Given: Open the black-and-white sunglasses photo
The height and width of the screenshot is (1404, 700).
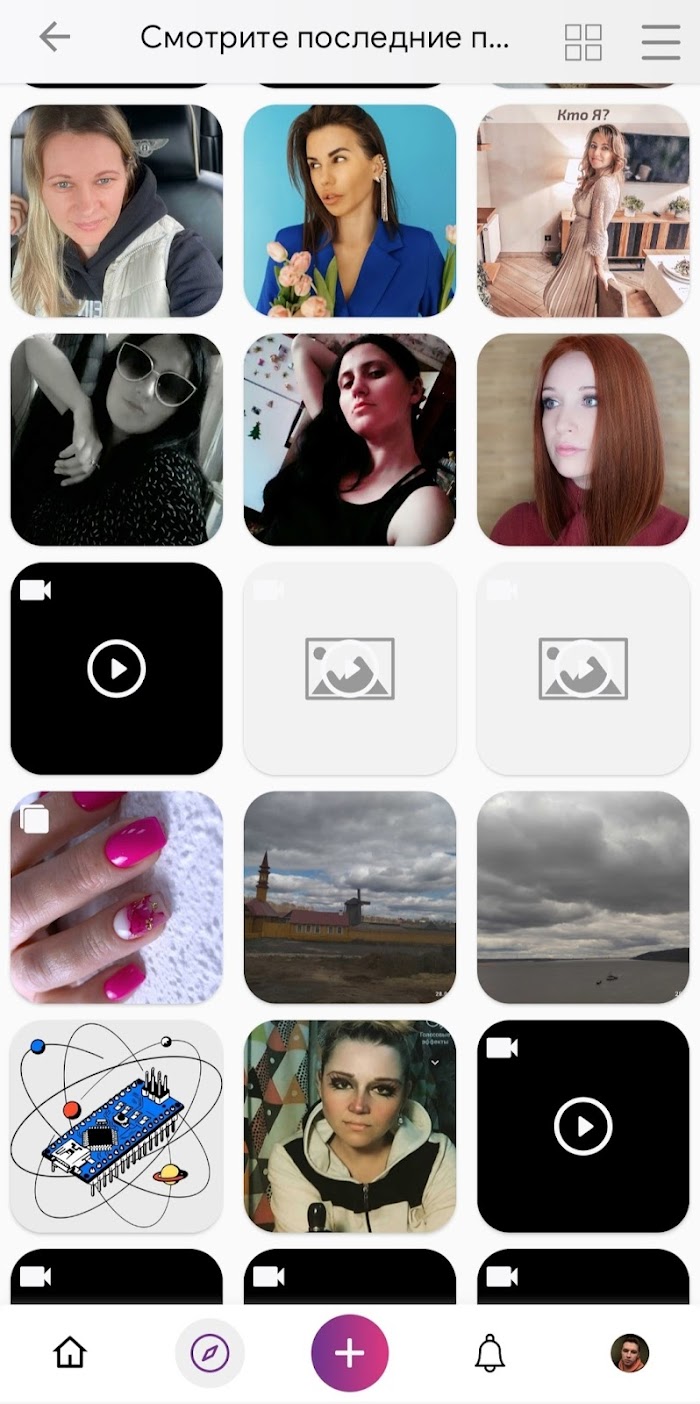Looking at the screenshot, I should pyautogui.click(x=117, y=440).
